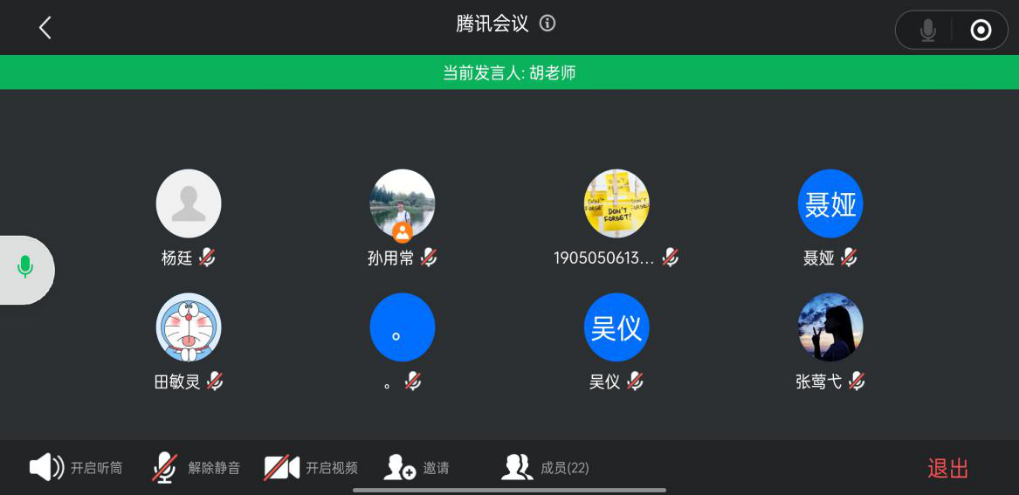Turn on camera with 开启视频
1019x495 pixels.
[311, 467]
